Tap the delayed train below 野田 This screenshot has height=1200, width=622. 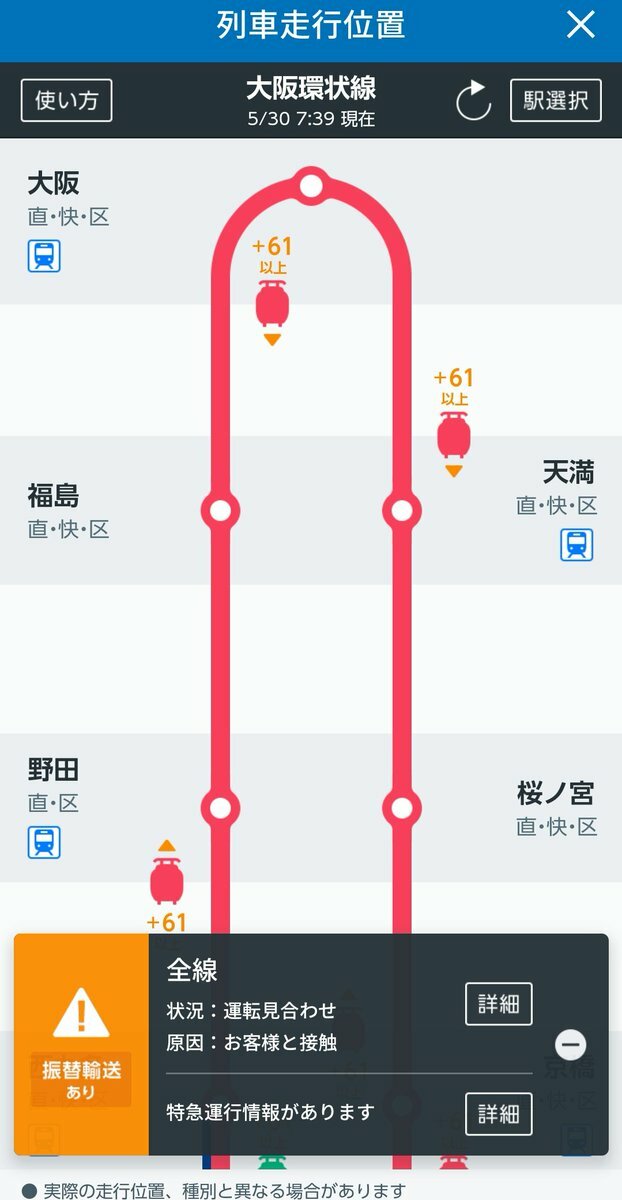[167, 881]
